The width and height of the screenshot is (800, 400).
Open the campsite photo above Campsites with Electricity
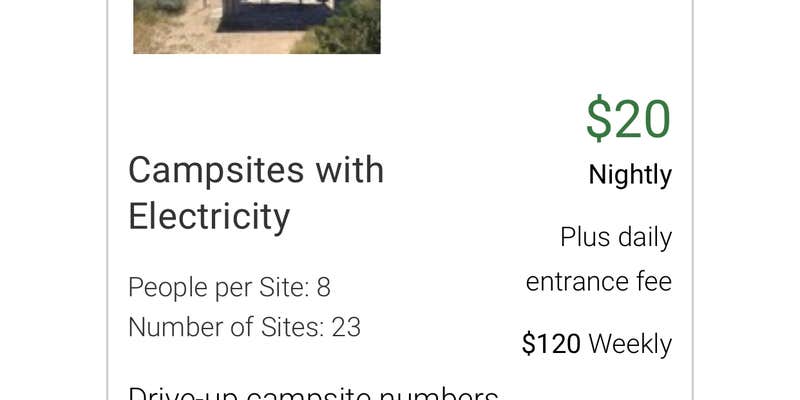coord(256,26)
